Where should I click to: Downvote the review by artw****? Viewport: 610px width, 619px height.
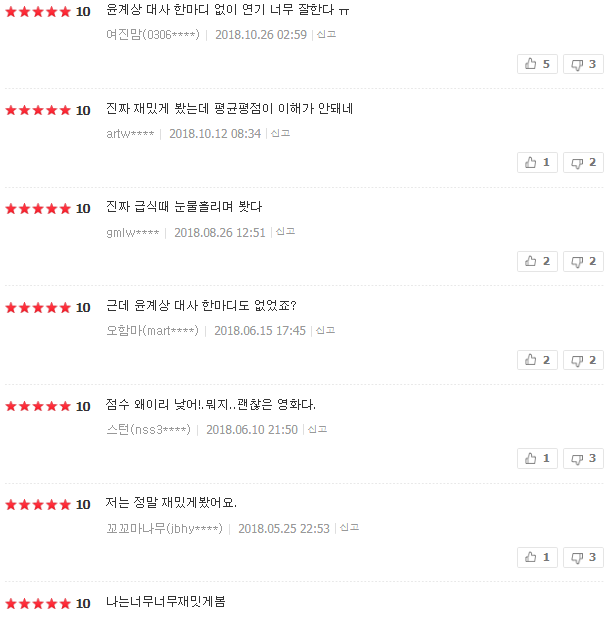[x=583, y=162]
